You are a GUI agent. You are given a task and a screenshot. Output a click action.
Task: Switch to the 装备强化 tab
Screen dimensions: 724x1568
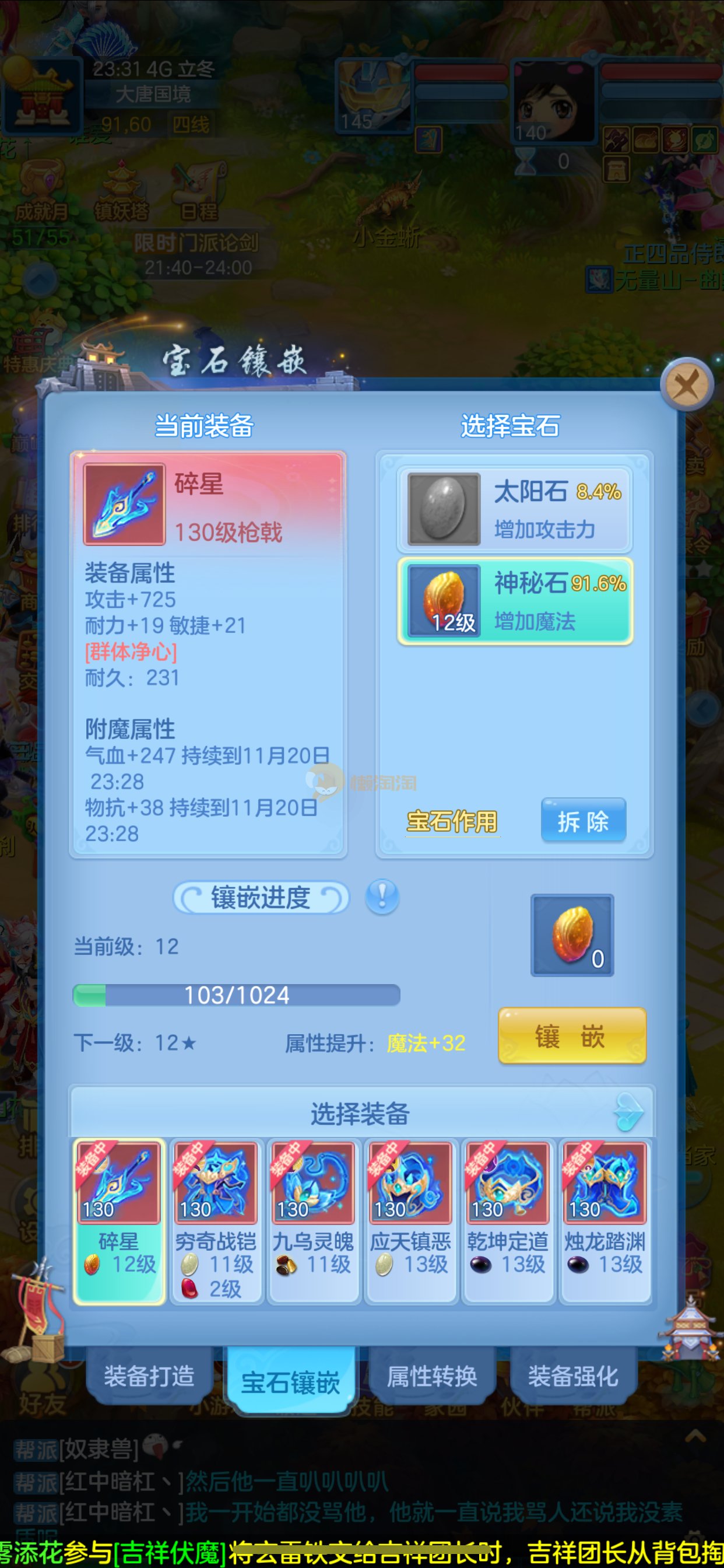coord(572,1375)
